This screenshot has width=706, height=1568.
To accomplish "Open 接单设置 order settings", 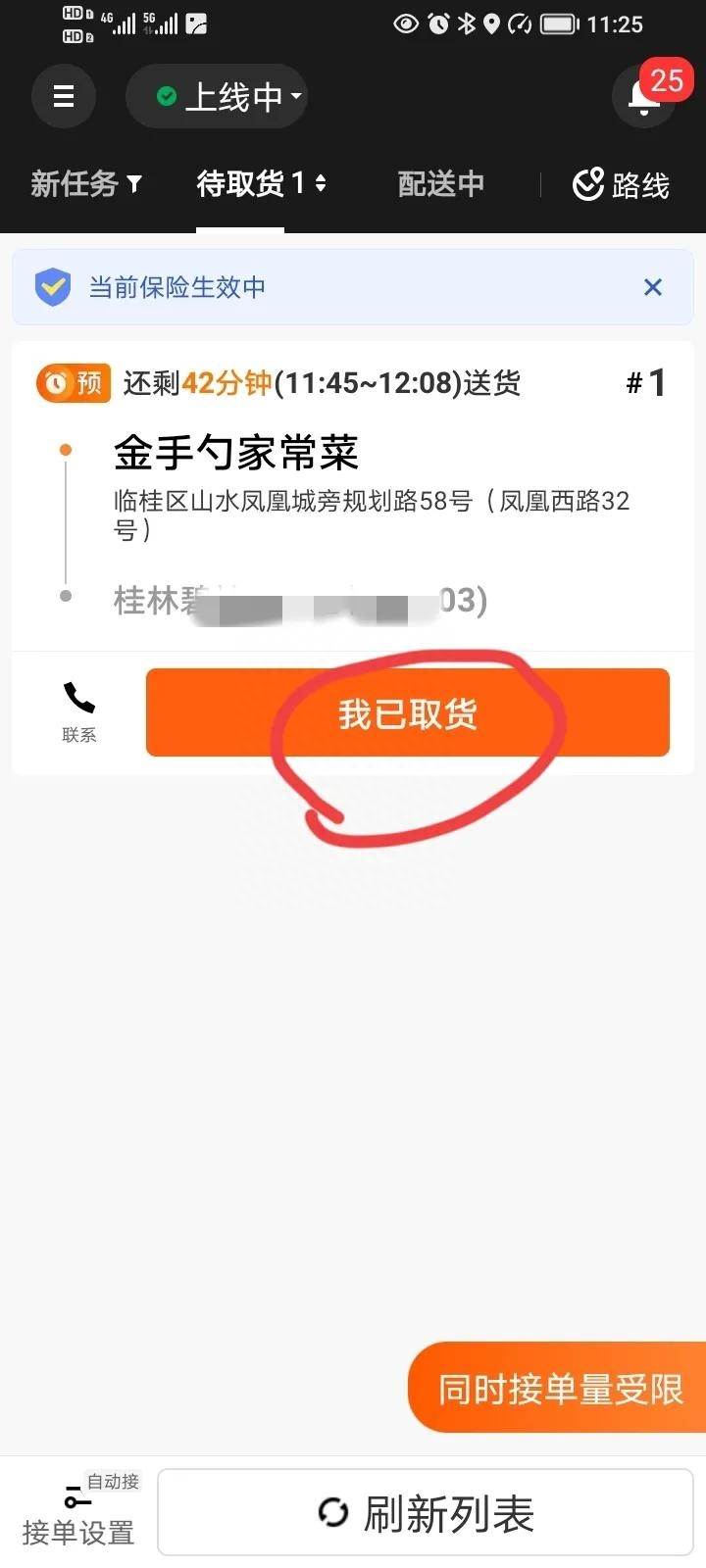I will click(78, 1513).
